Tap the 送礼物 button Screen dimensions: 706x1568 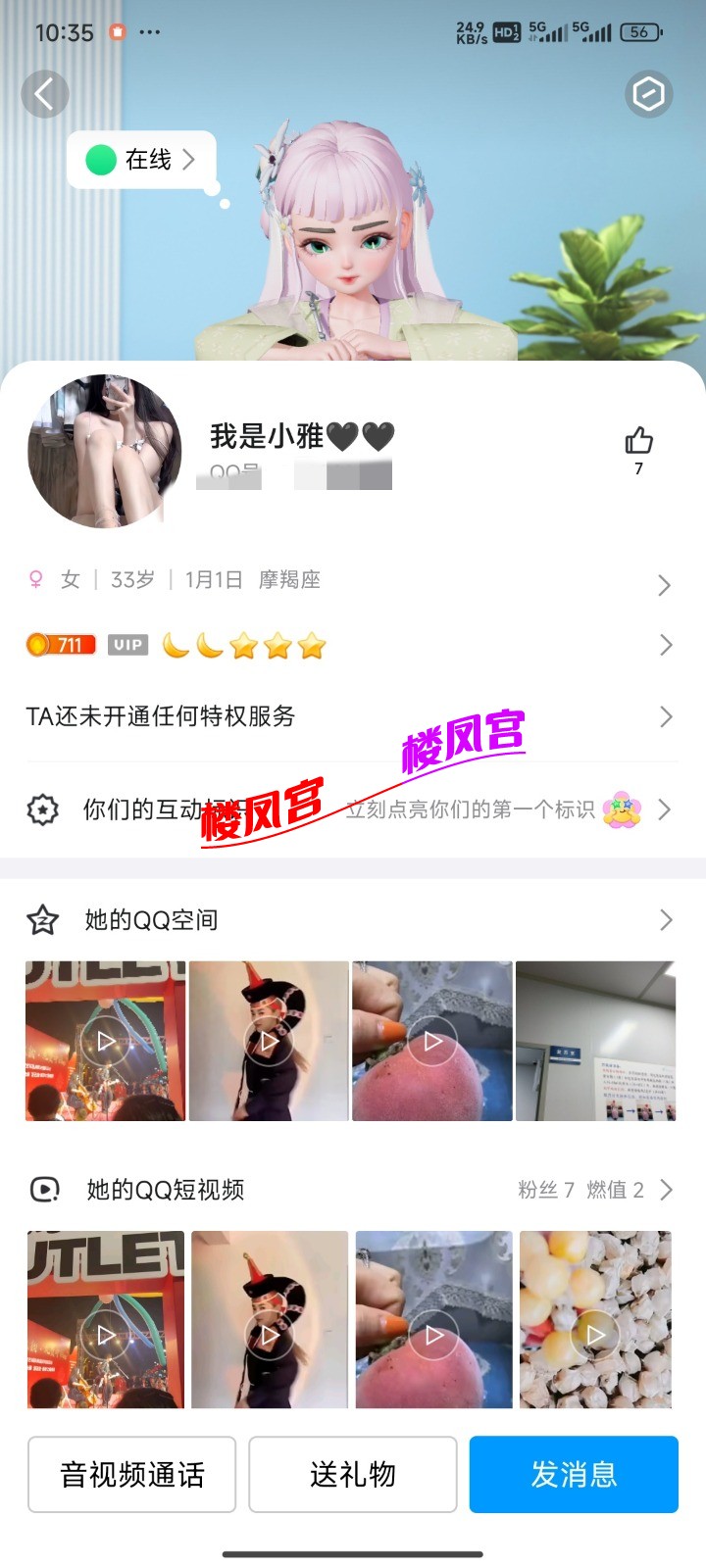click(x=353, y=1474)
